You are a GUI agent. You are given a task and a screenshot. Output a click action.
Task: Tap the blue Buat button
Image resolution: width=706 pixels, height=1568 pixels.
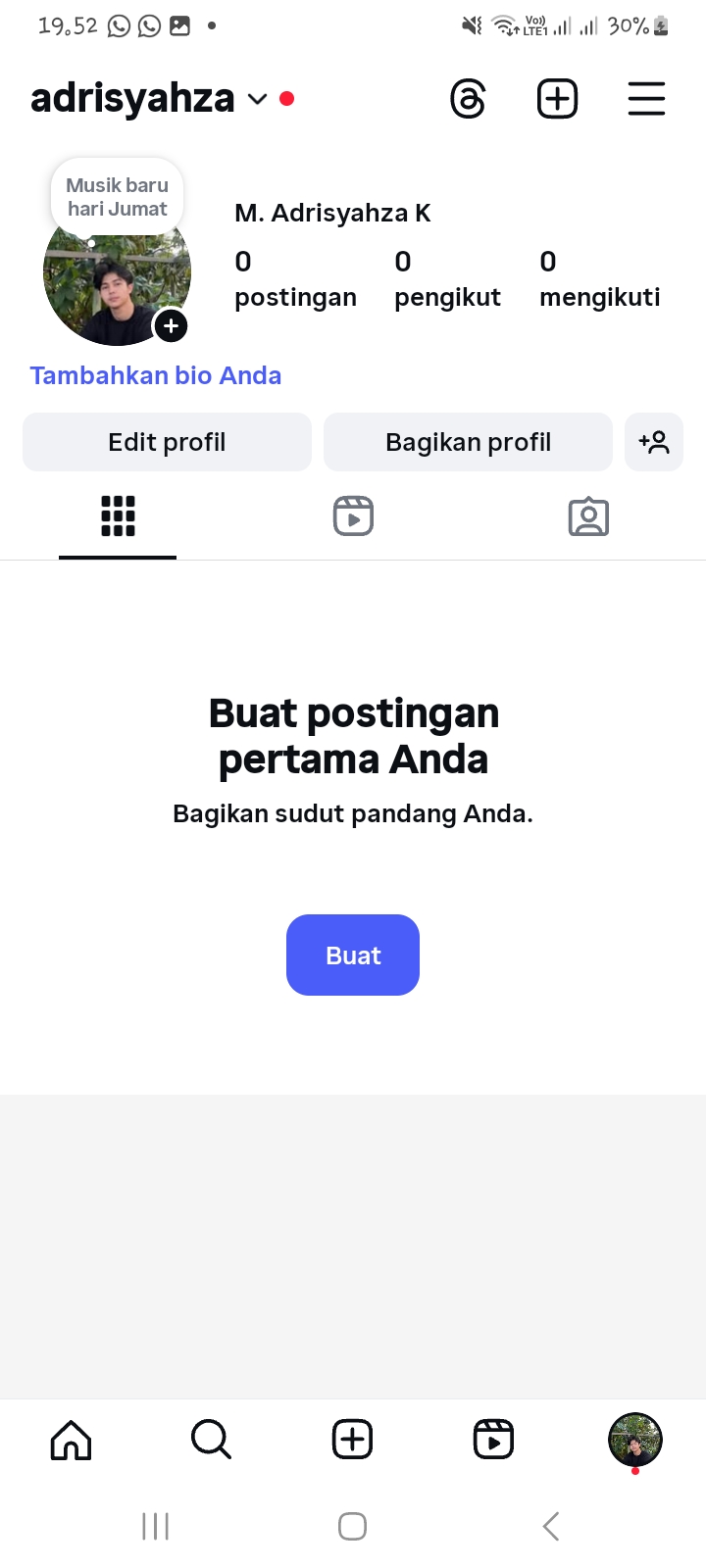click(x=353, y=955)
